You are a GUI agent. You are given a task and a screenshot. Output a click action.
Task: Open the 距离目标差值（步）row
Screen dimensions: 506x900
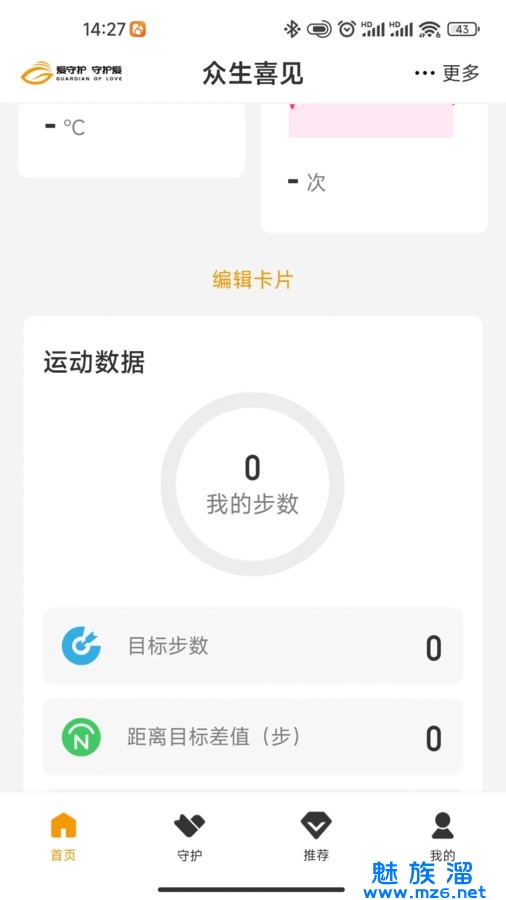click(x=252, y=737)
